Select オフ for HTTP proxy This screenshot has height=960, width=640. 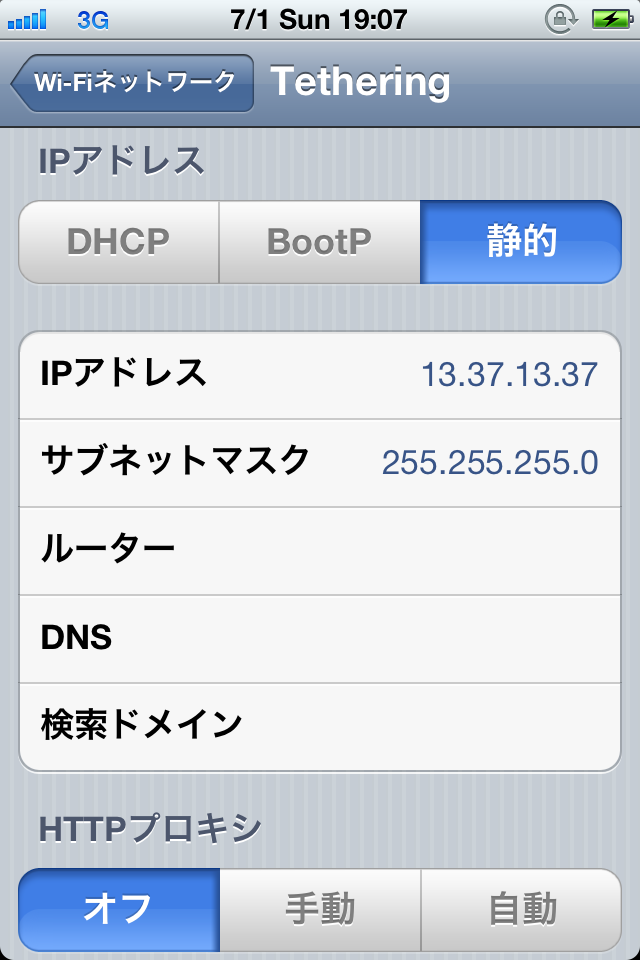119,909
